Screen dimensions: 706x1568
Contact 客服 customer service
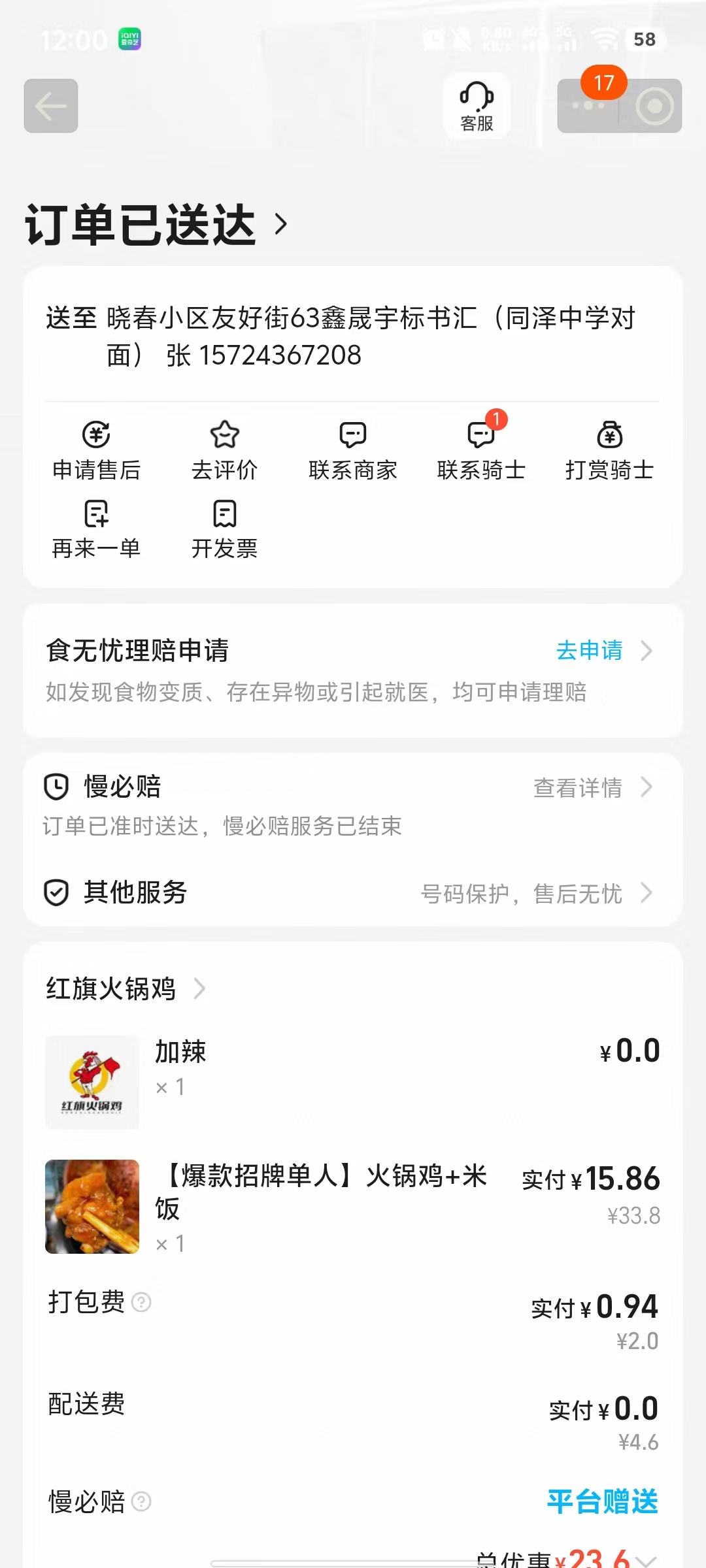477,106
